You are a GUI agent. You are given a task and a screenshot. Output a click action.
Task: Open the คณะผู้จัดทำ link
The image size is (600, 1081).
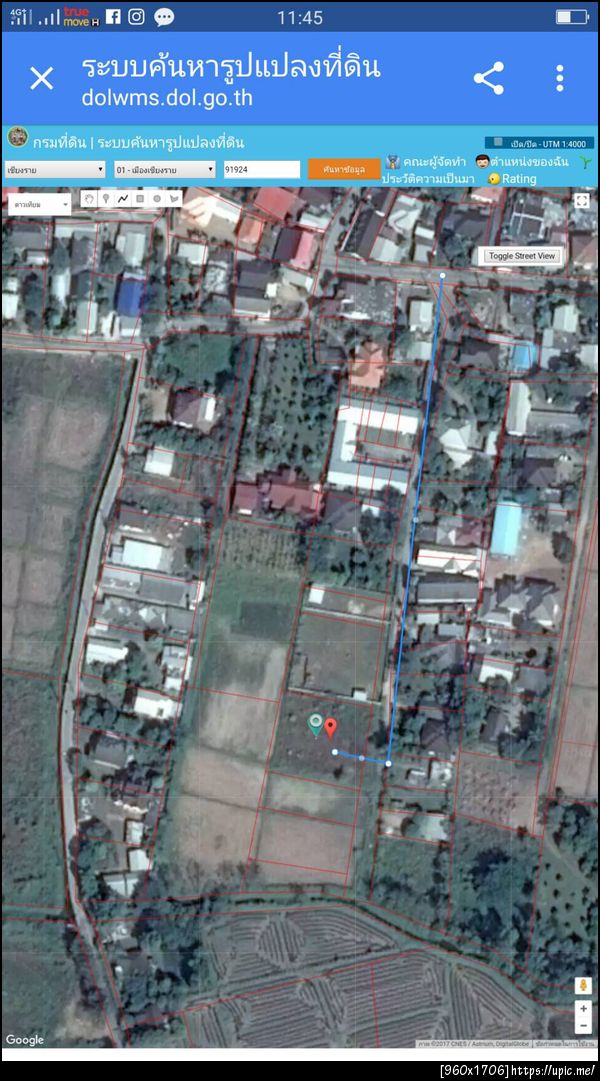point(427,161)
